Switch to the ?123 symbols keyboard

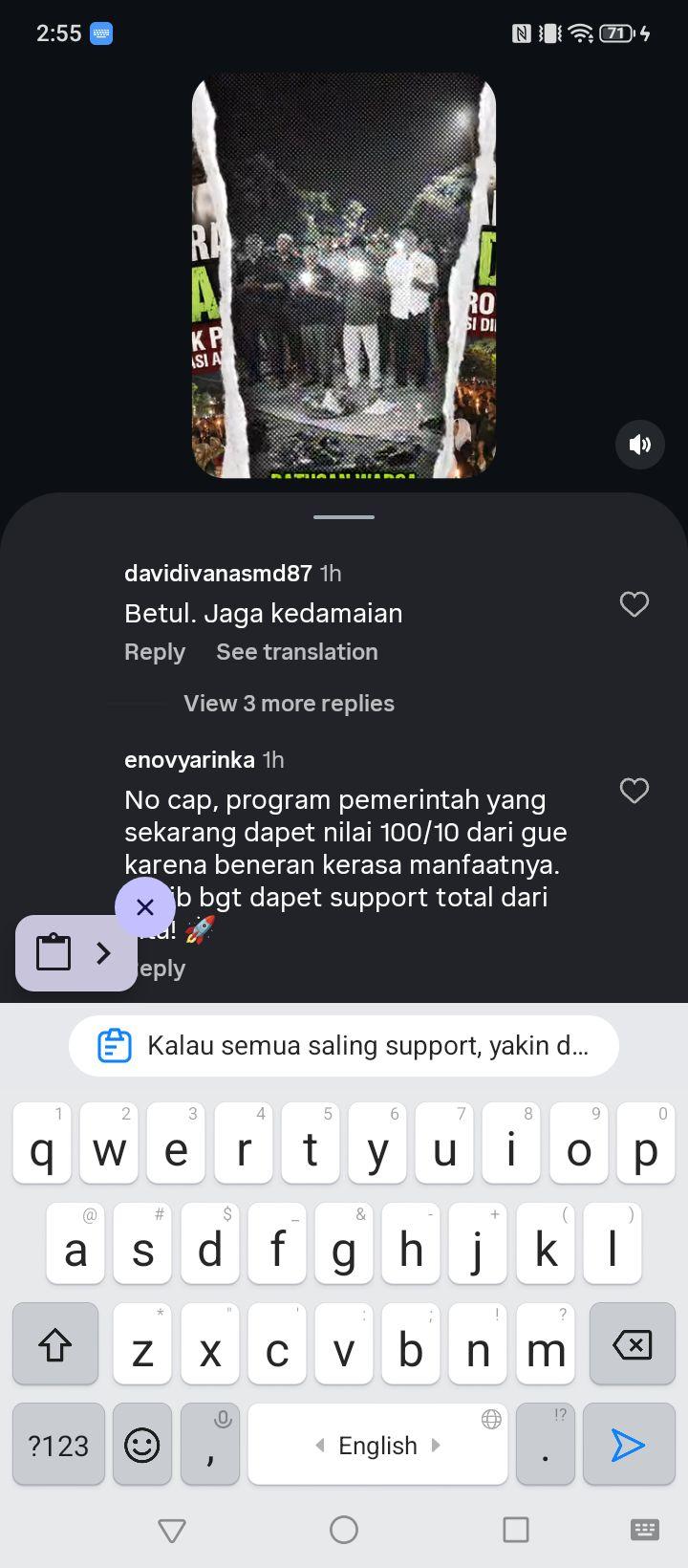pos(58,1445)
